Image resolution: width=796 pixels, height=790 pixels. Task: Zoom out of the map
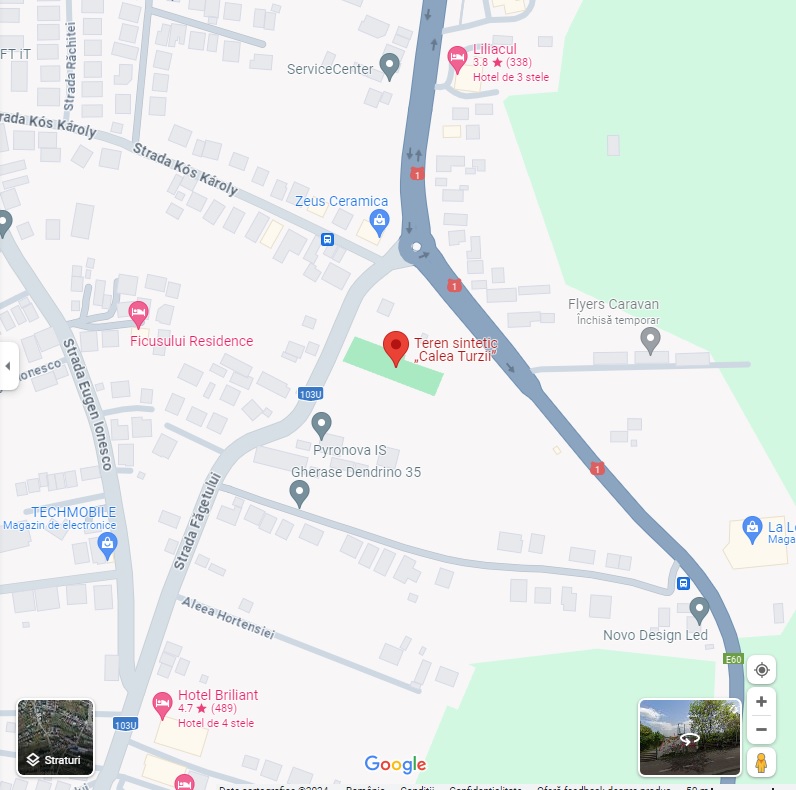(761, 730)
